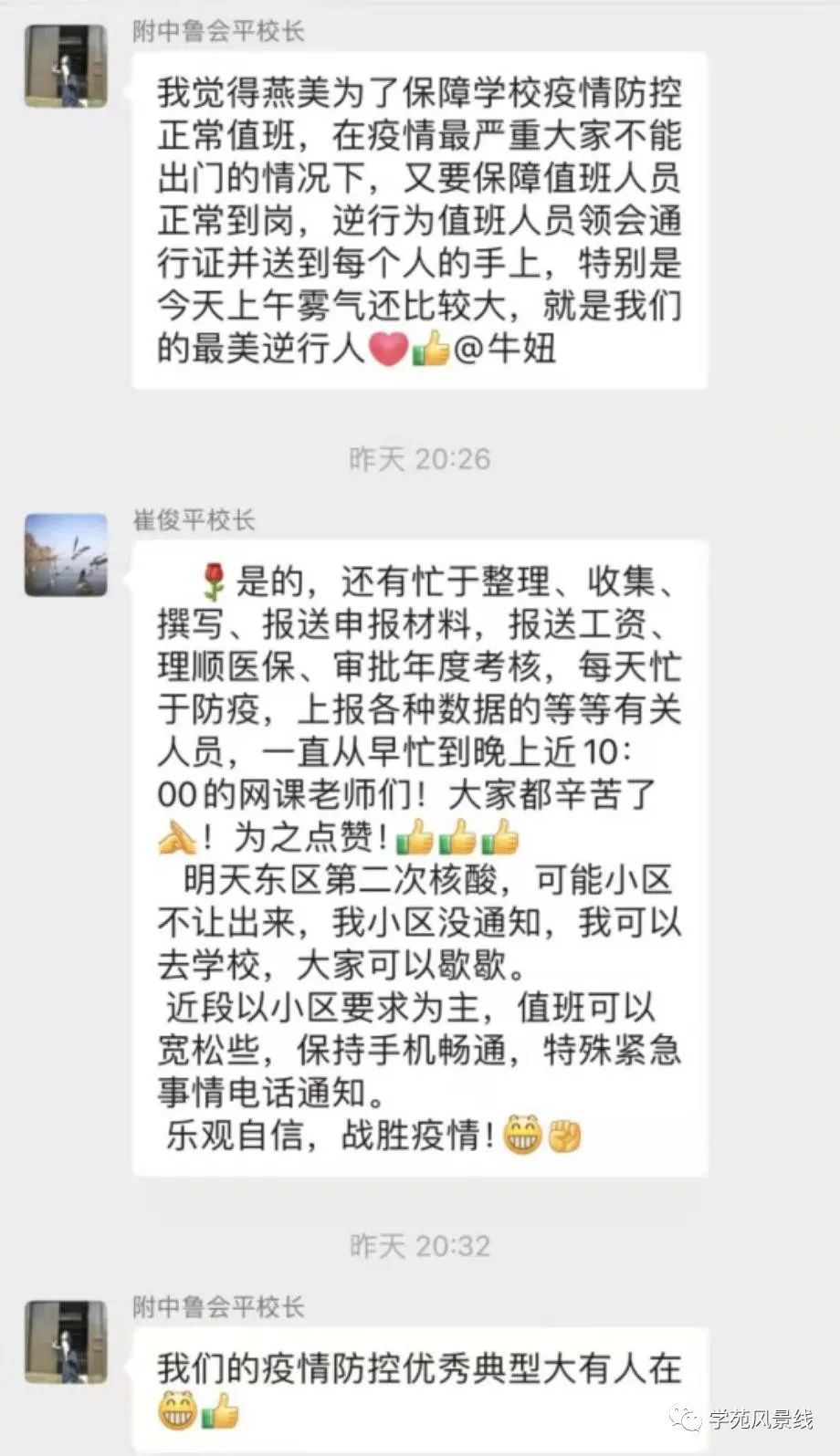Open 崔俊平校长's profile avatar
This screenshot has height=1456, width=840.
point(66,554)
